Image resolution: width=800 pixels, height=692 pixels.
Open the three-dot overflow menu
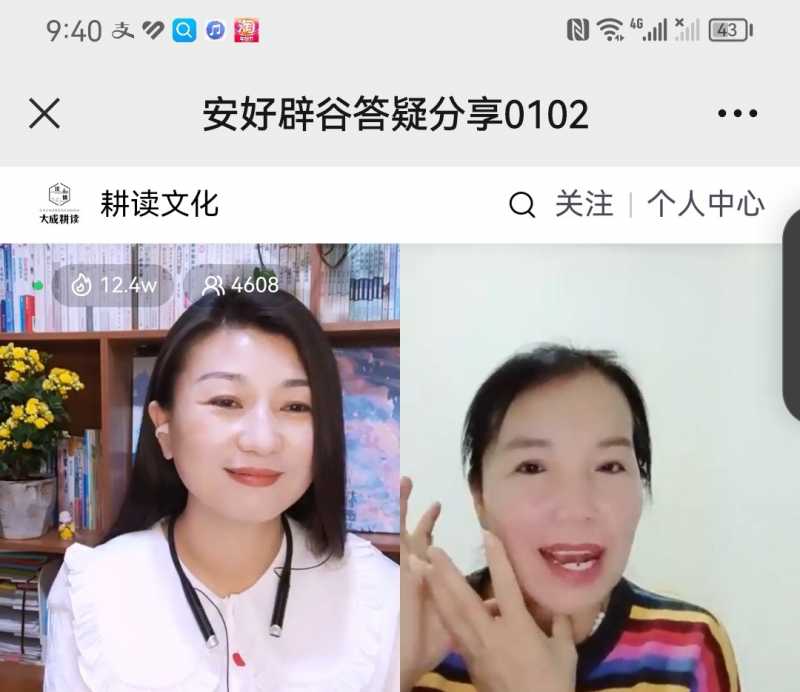(x=737, y=114)
